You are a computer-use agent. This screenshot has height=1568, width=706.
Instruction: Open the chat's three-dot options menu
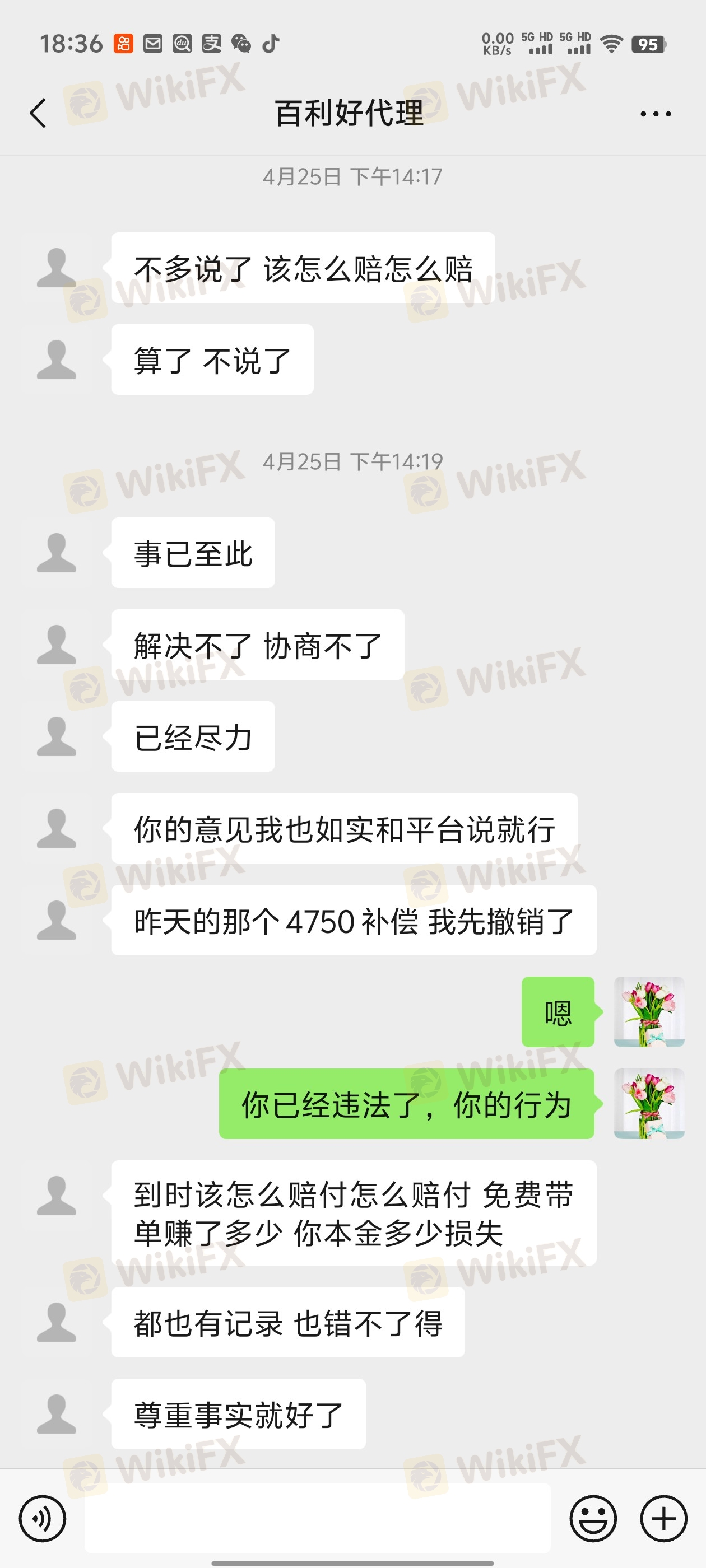(656, 114)
